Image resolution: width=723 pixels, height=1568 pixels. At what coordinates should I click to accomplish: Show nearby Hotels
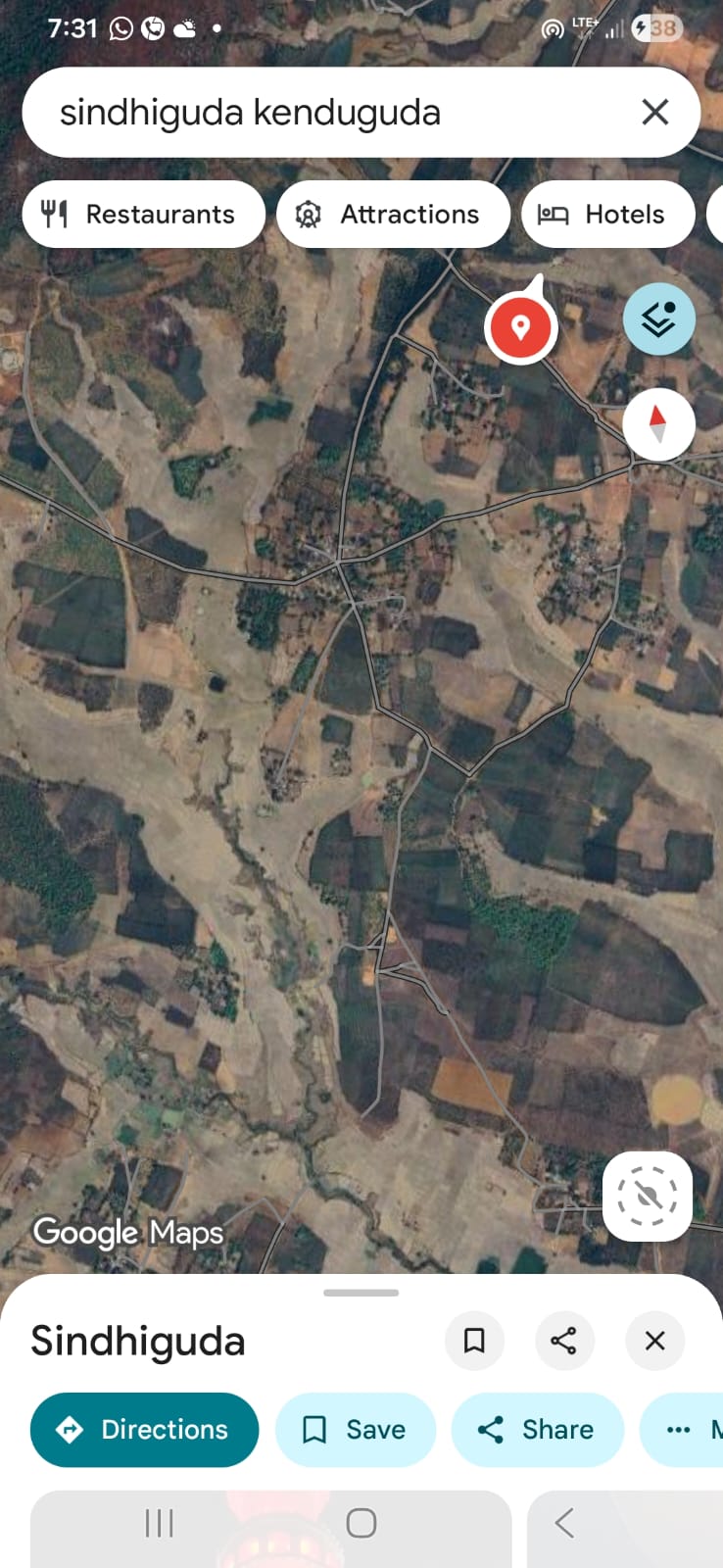(607, 214)
